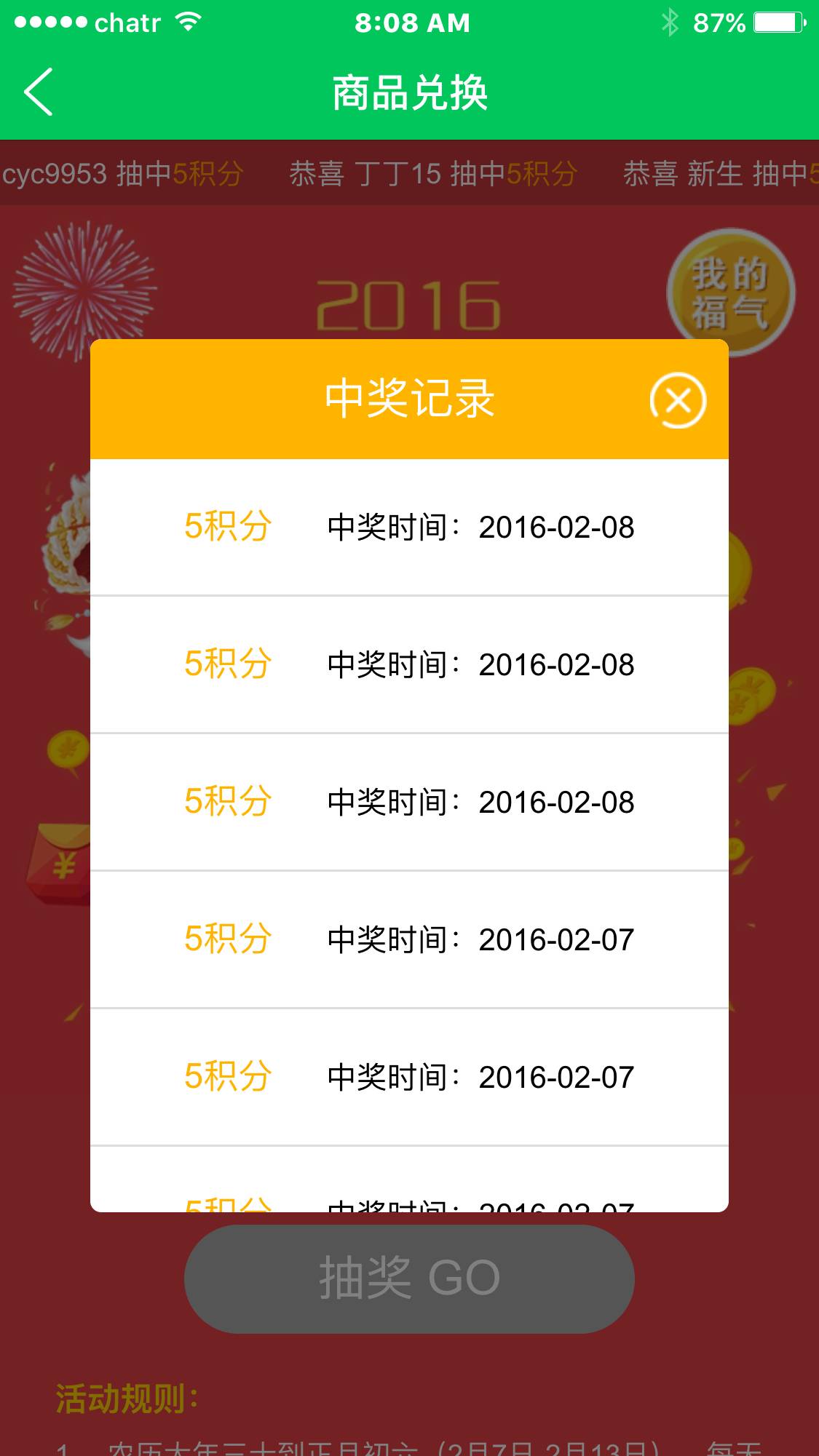The image size is (819, 1456).
Task: Close the 中奖记录 dialog
Action: [678, 400]
